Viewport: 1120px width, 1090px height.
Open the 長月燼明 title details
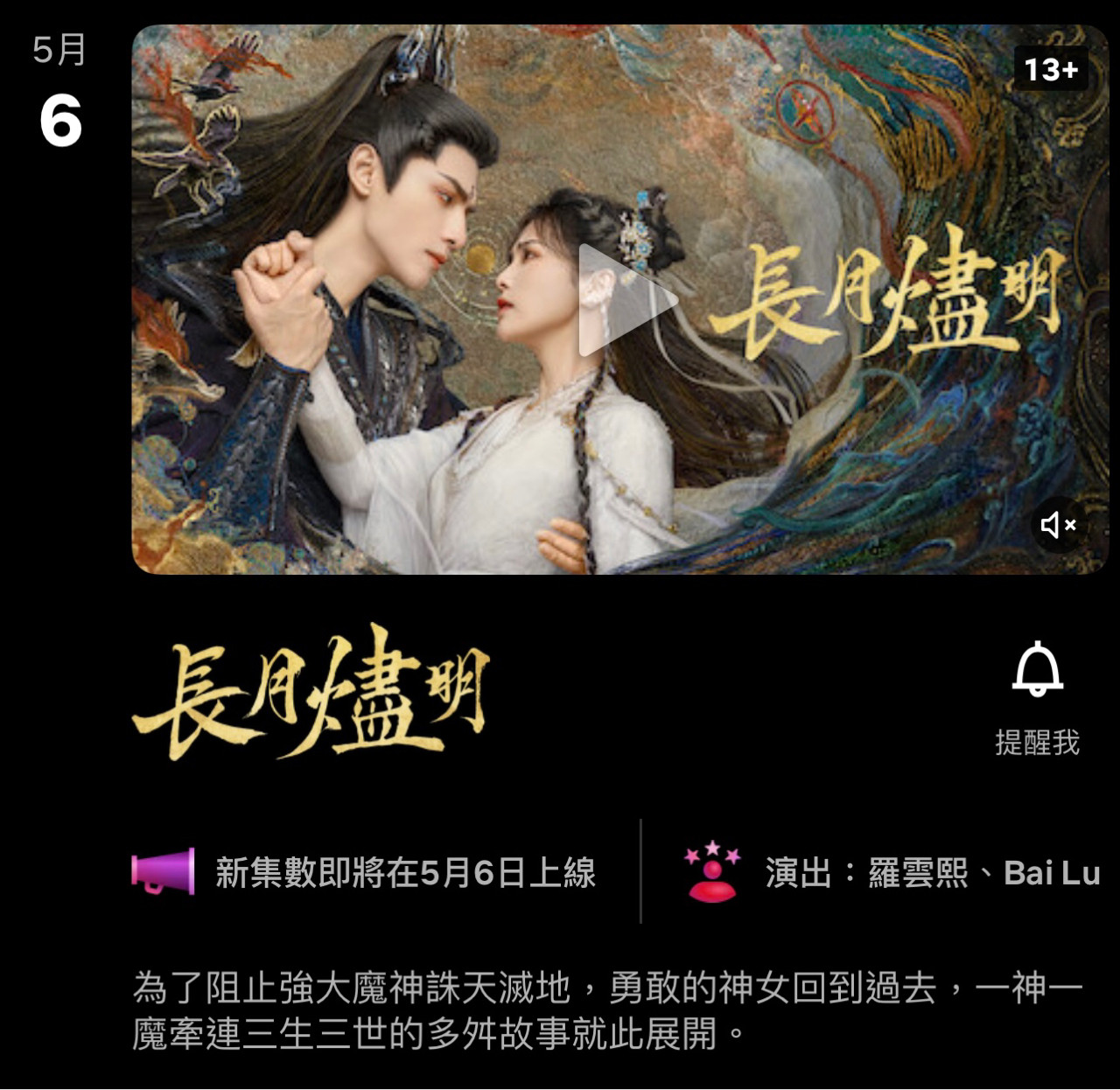(311, 692)
